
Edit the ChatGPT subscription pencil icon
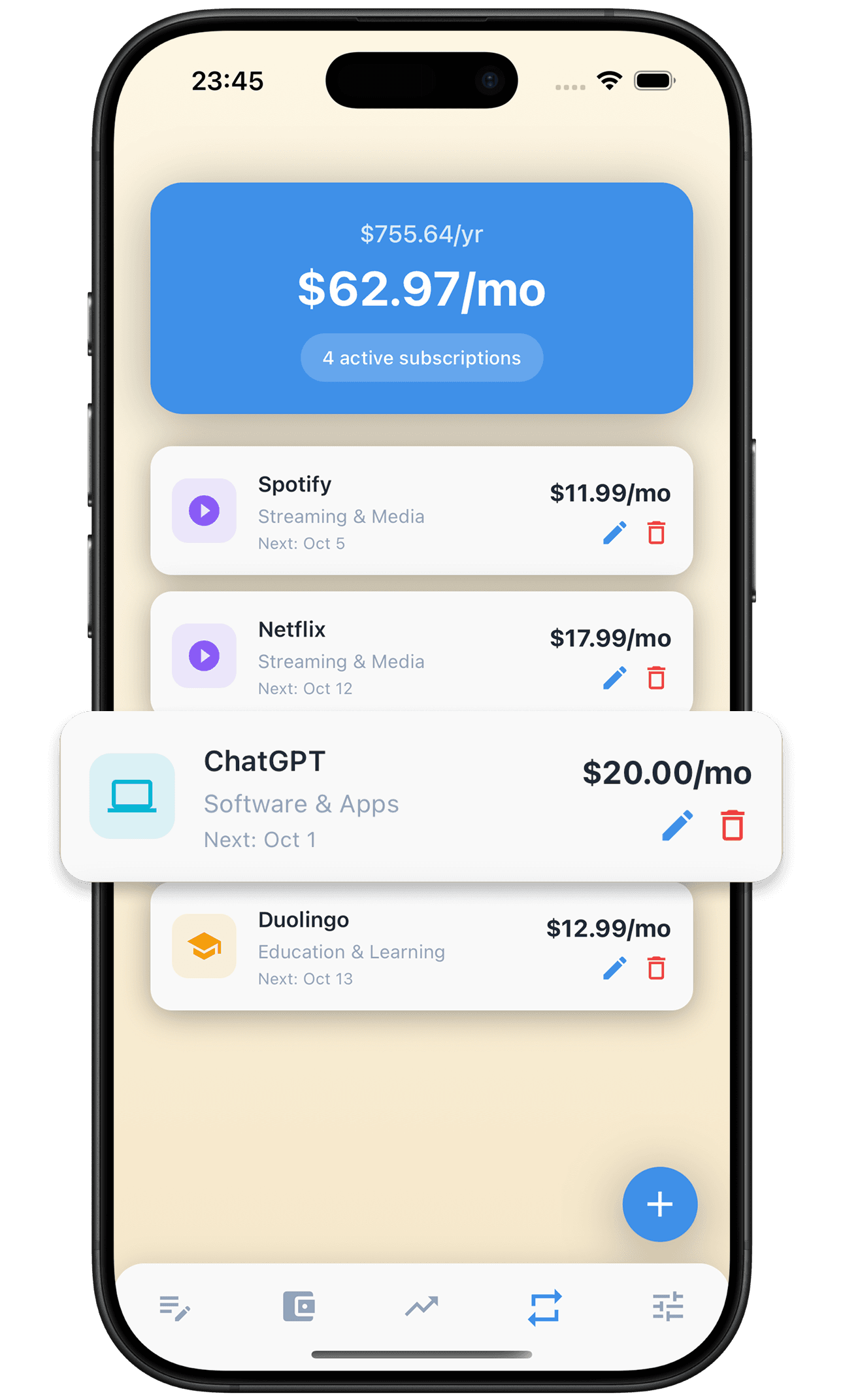(x=677, y=825)
